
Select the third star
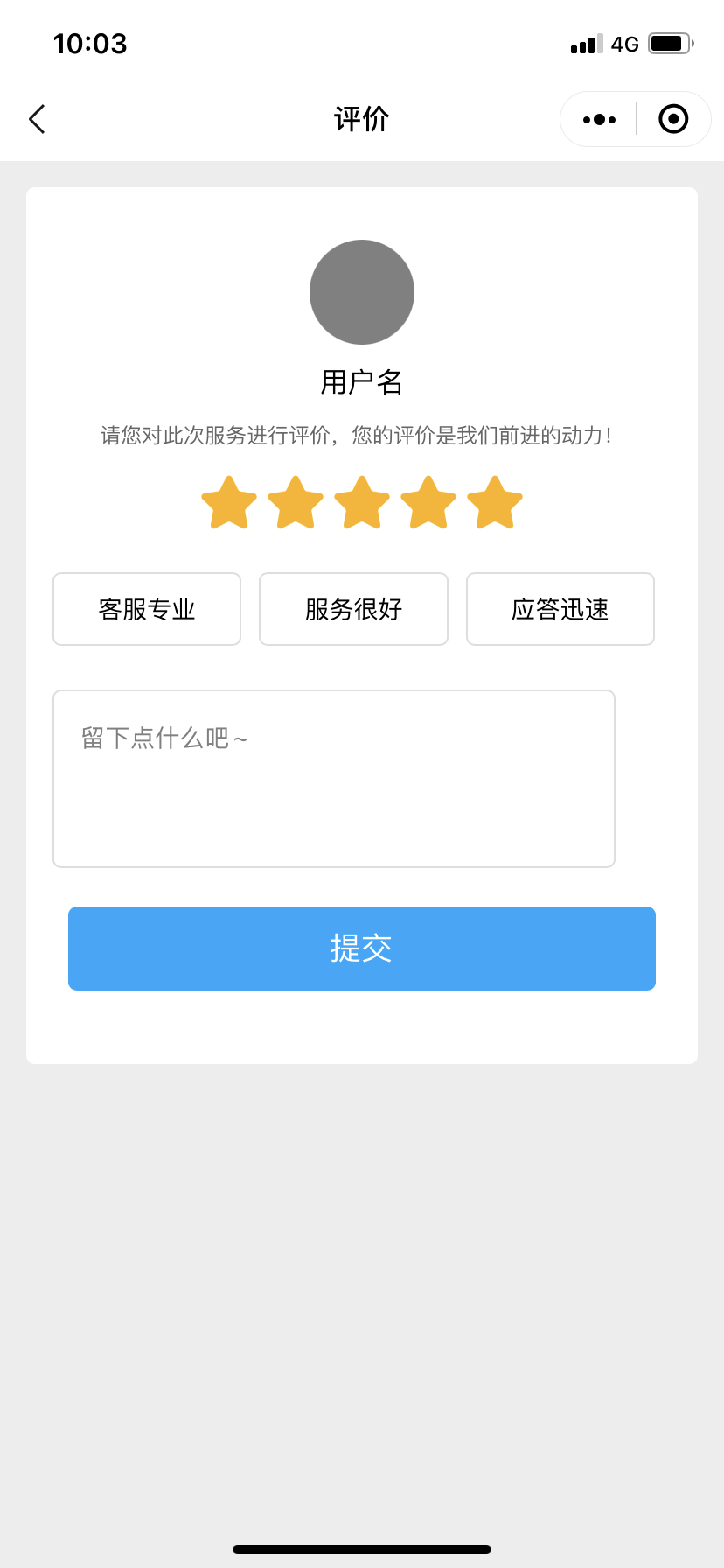[362, 503]
